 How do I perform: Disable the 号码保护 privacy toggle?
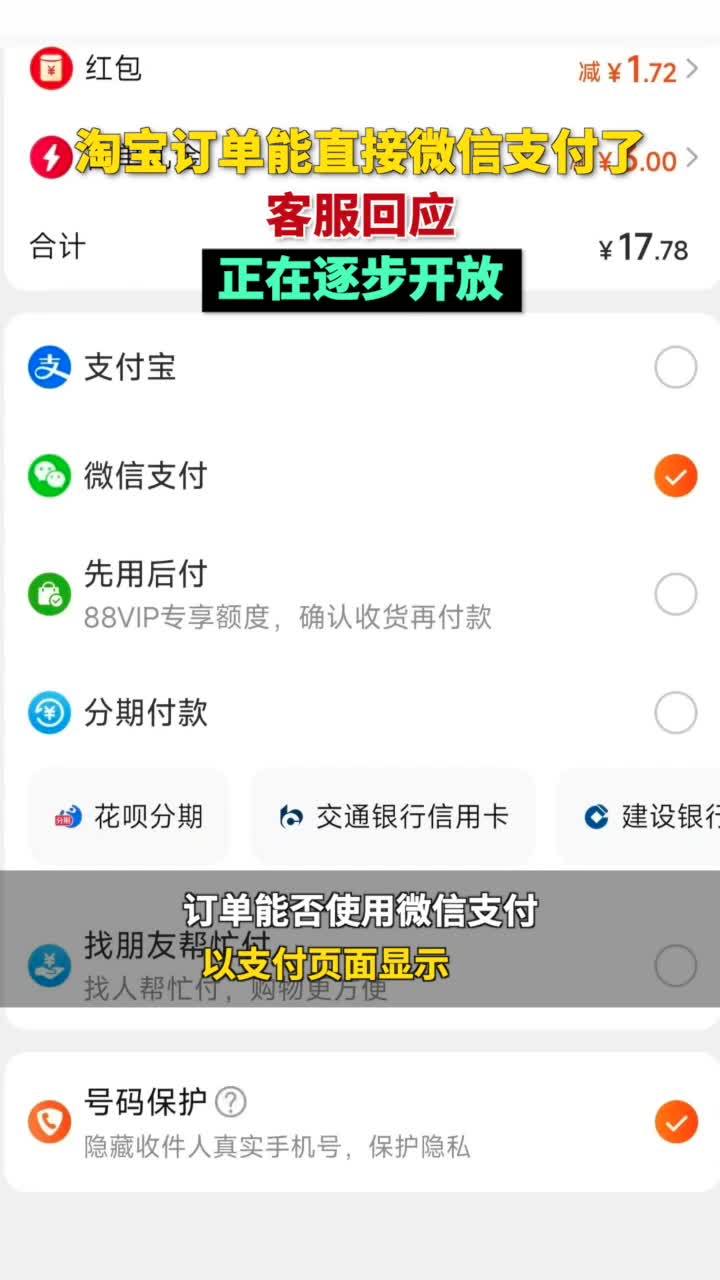click(675, 1122)
